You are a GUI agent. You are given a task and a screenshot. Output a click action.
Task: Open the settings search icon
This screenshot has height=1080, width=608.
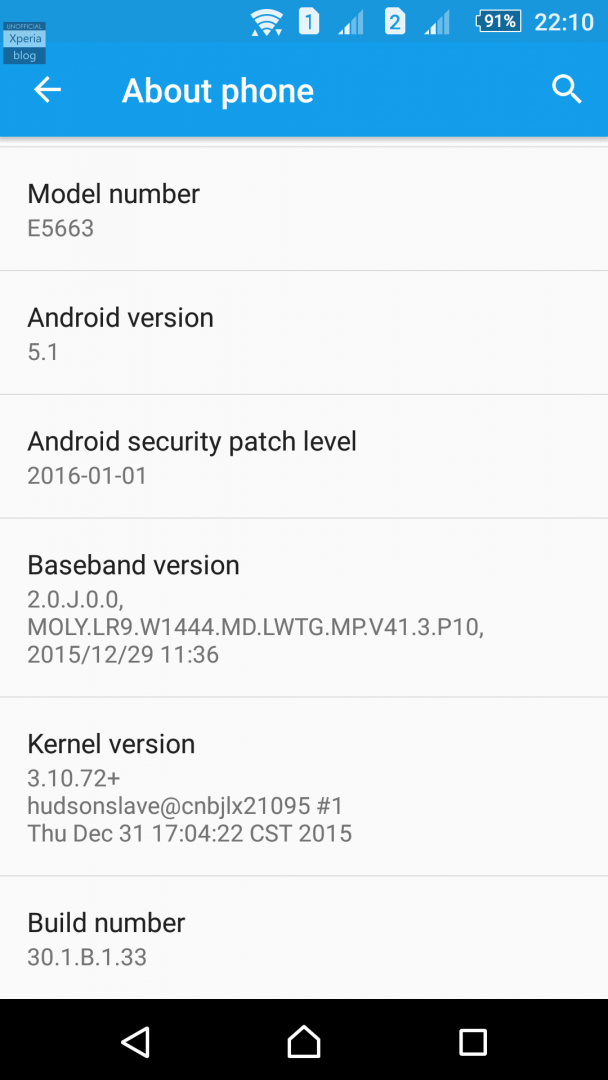(x=566, y=90)
